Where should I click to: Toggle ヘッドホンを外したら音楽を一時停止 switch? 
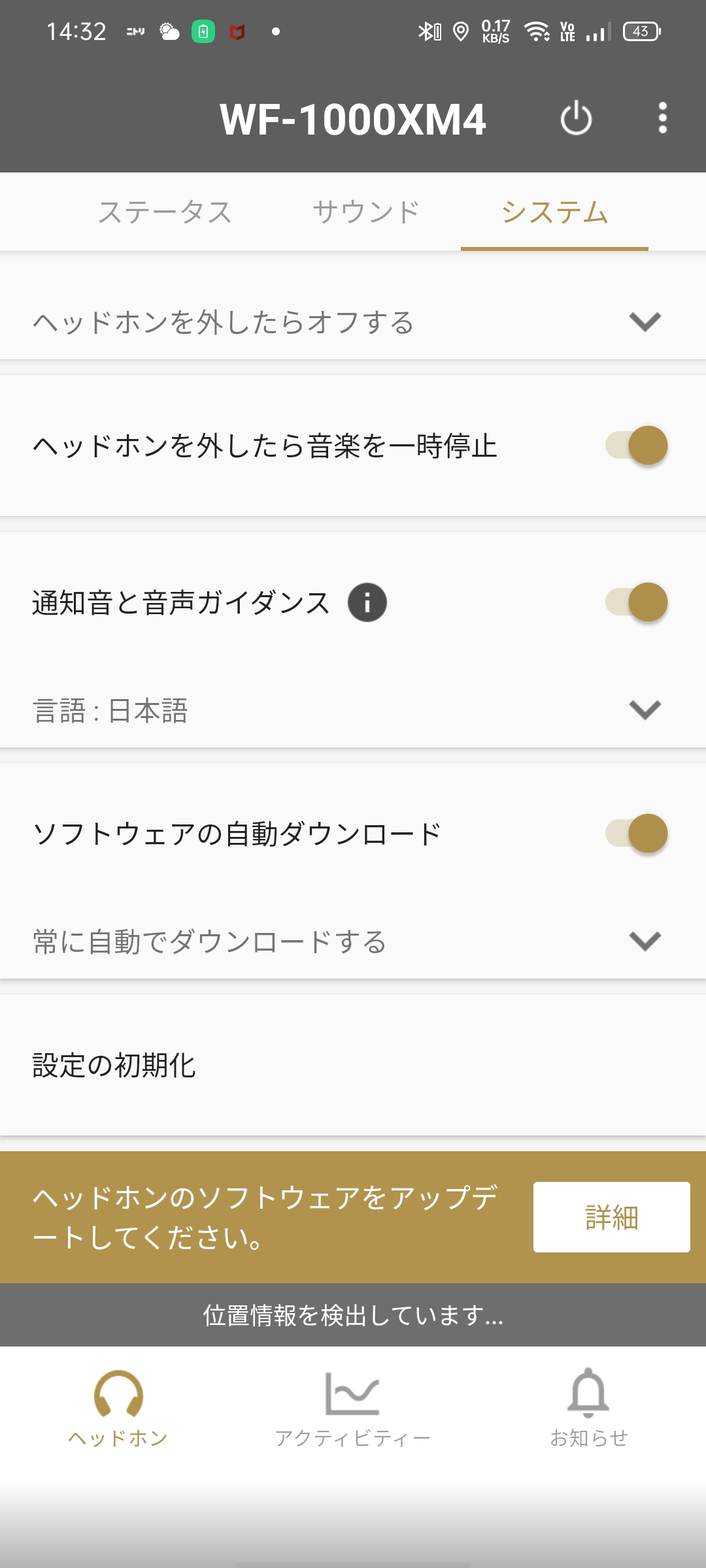click(637, 446)
